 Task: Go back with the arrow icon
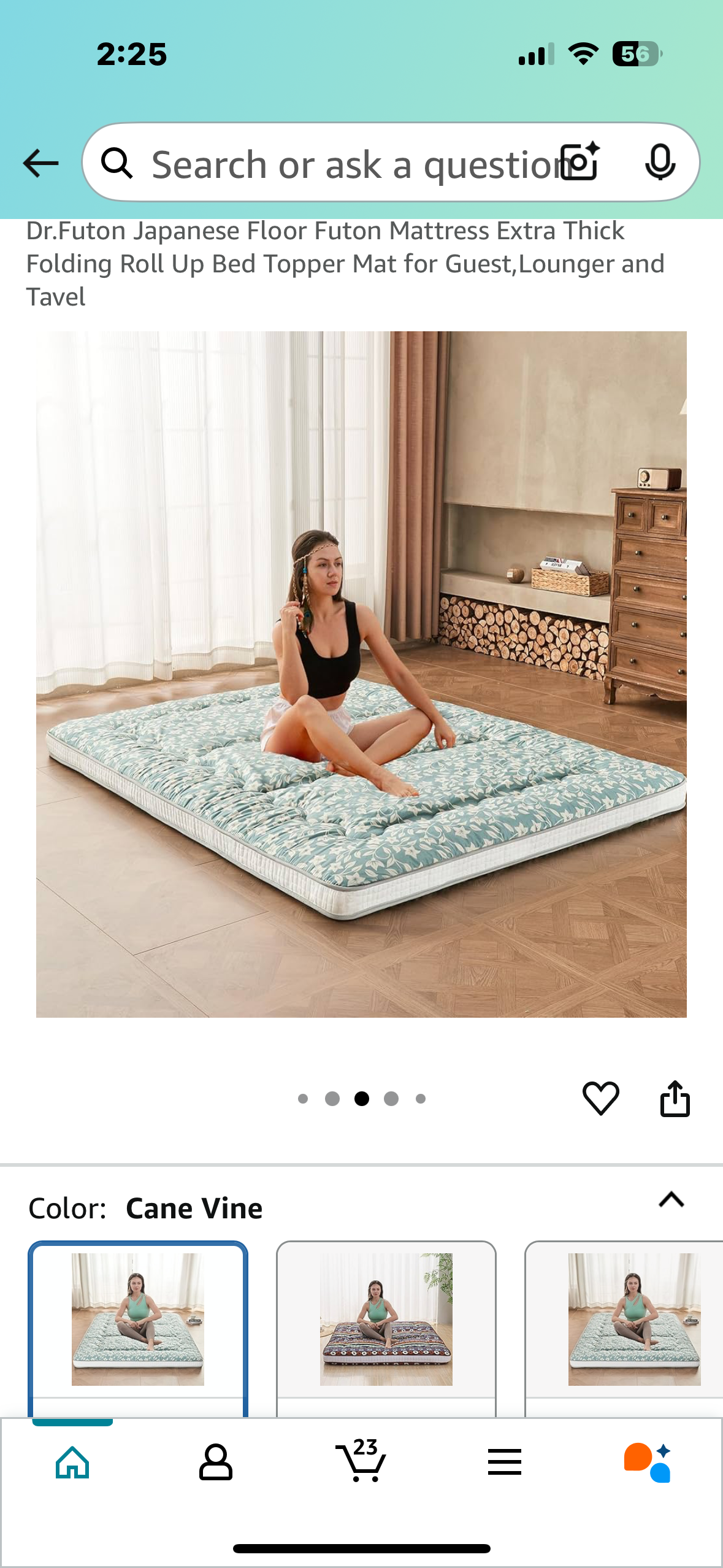(x=40, y=163)
